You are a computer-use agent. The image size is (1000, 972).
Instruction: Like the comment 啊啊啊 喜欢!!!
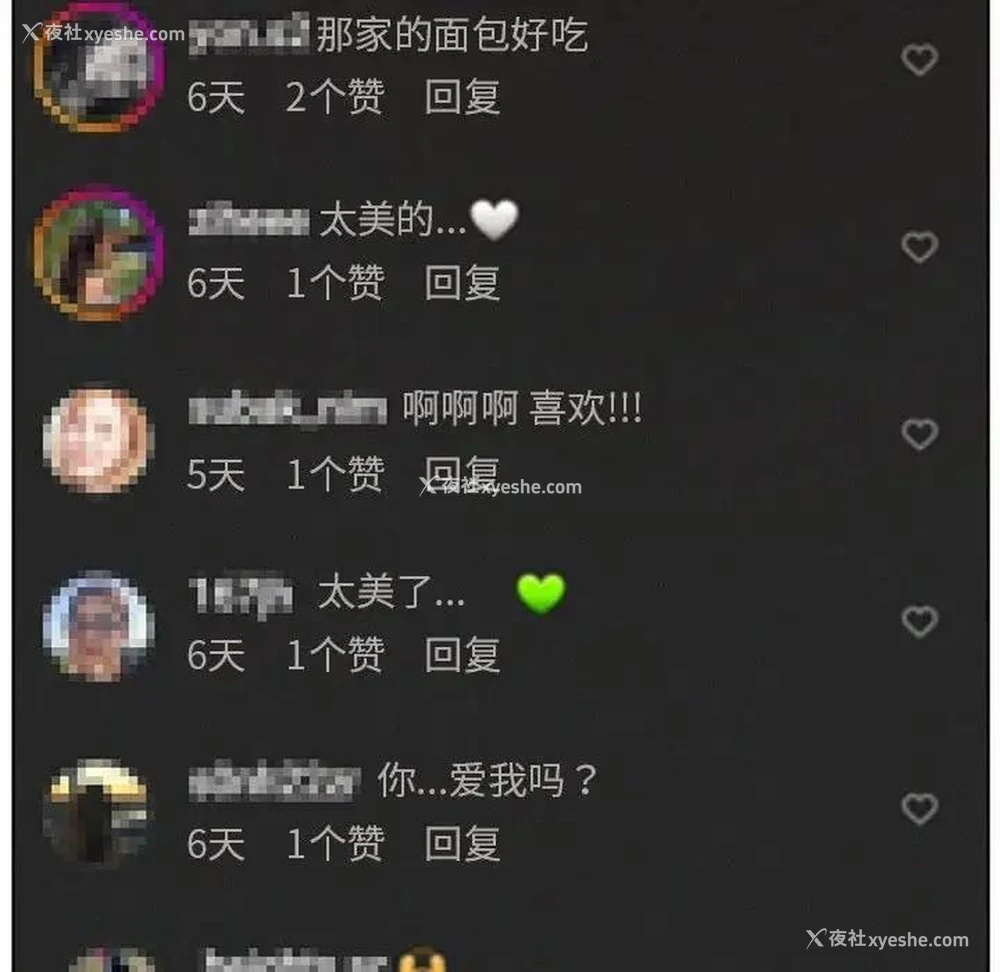(919, 434)
